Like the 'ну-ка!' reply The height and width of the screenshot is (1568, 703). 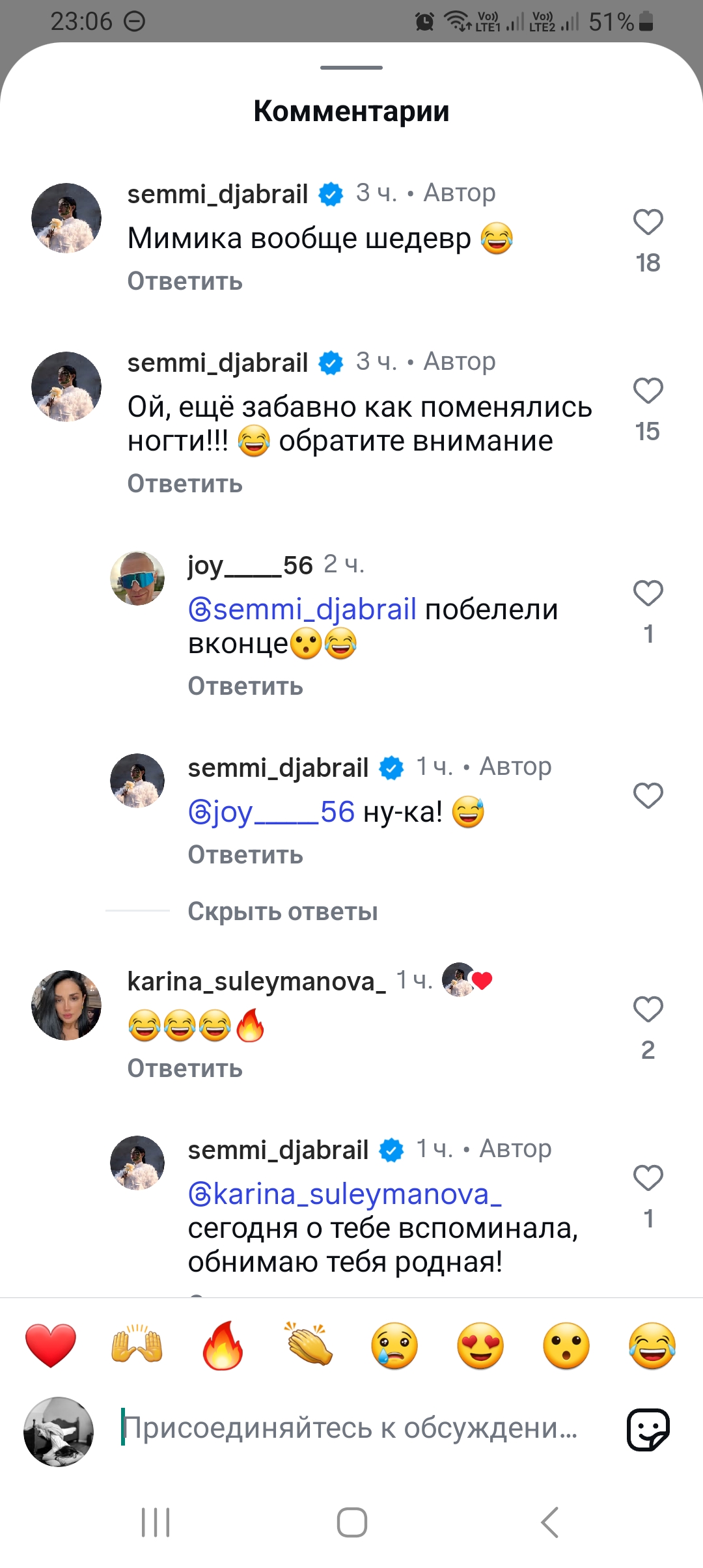tap(648, 796)
